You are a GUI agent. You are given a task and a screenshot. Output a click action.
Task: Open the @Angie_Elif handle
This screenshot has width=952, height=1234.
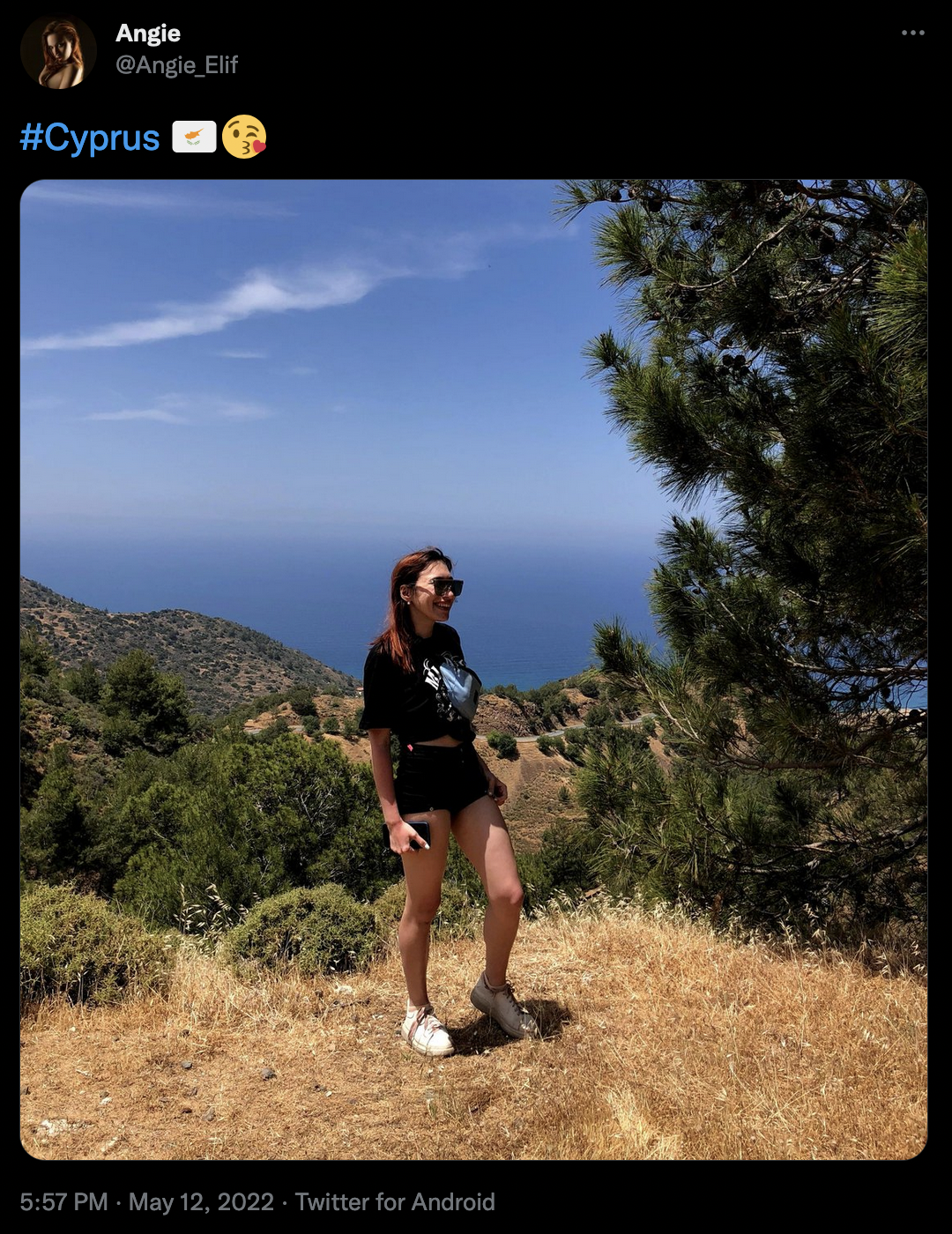pos(176,65)
